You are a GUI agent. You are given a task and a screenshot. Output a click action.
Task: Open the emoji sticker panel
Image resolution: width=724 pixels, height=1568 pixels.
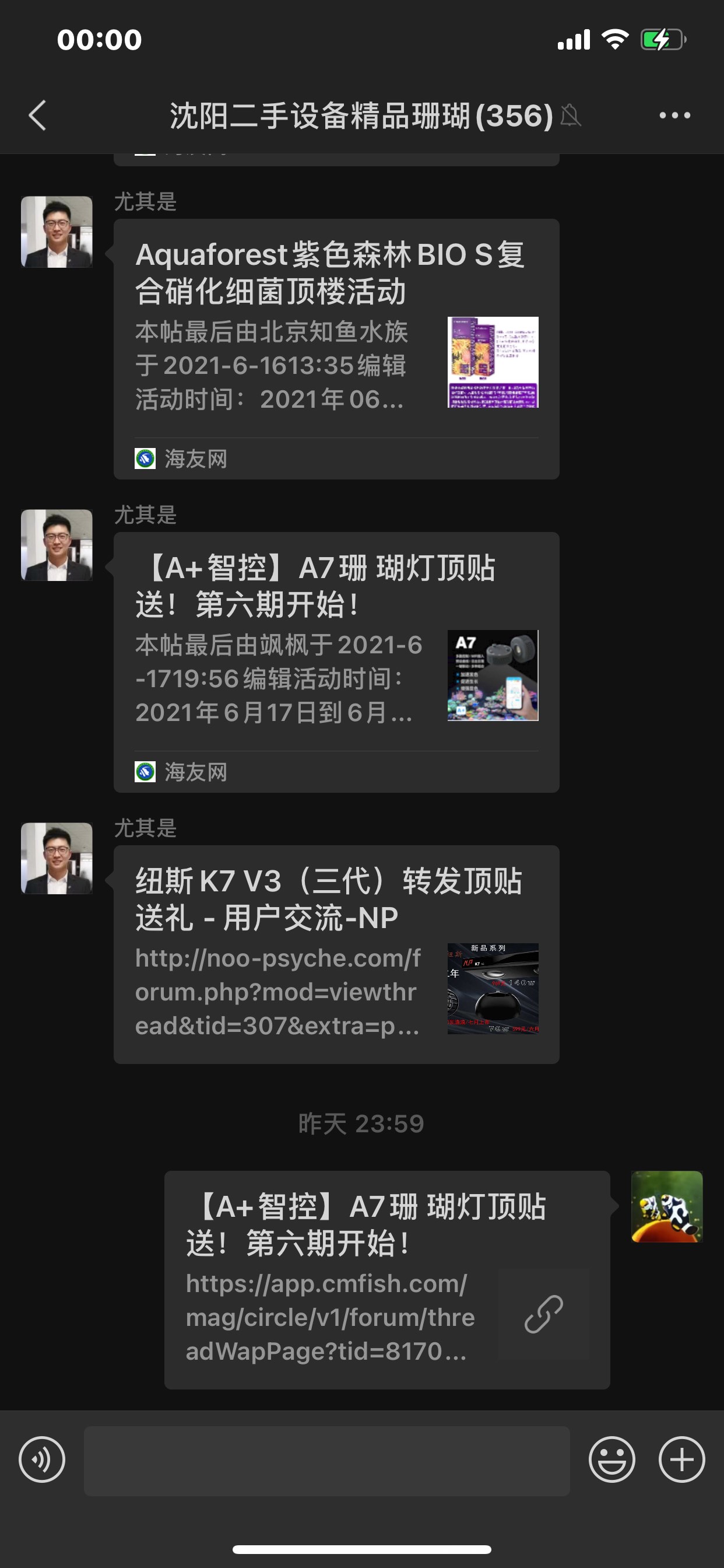611,1459
